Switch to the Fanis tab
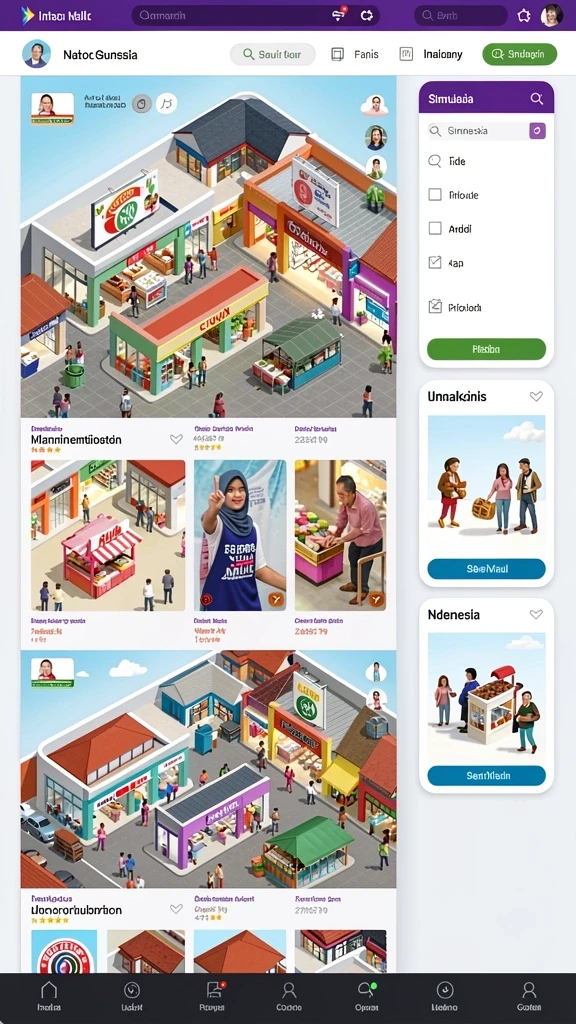Screen dimensions: 576x1024 click(355, 54)
